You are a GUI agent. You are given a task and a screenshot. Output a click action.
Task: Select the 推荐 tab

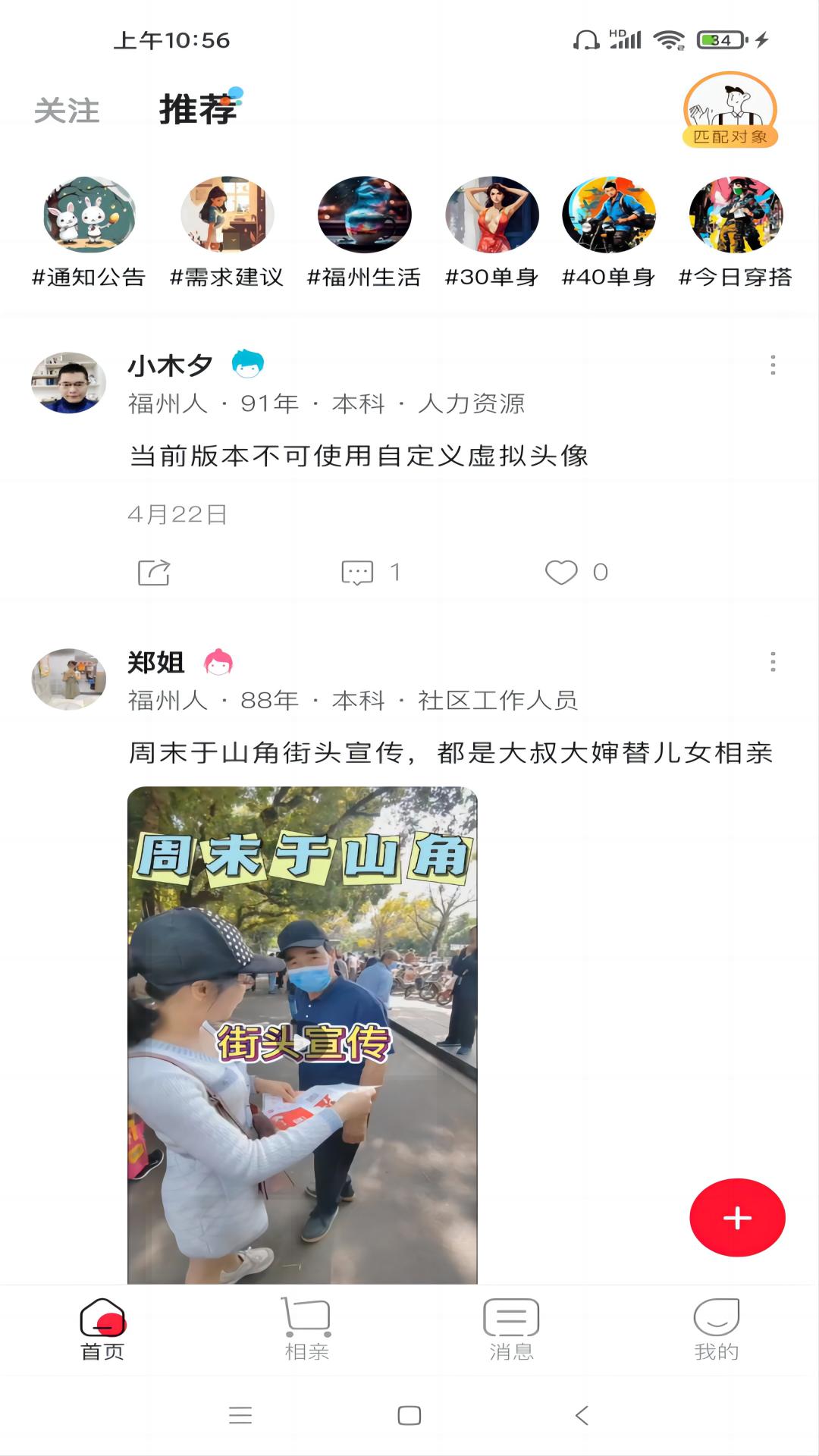tap(196, 110)
